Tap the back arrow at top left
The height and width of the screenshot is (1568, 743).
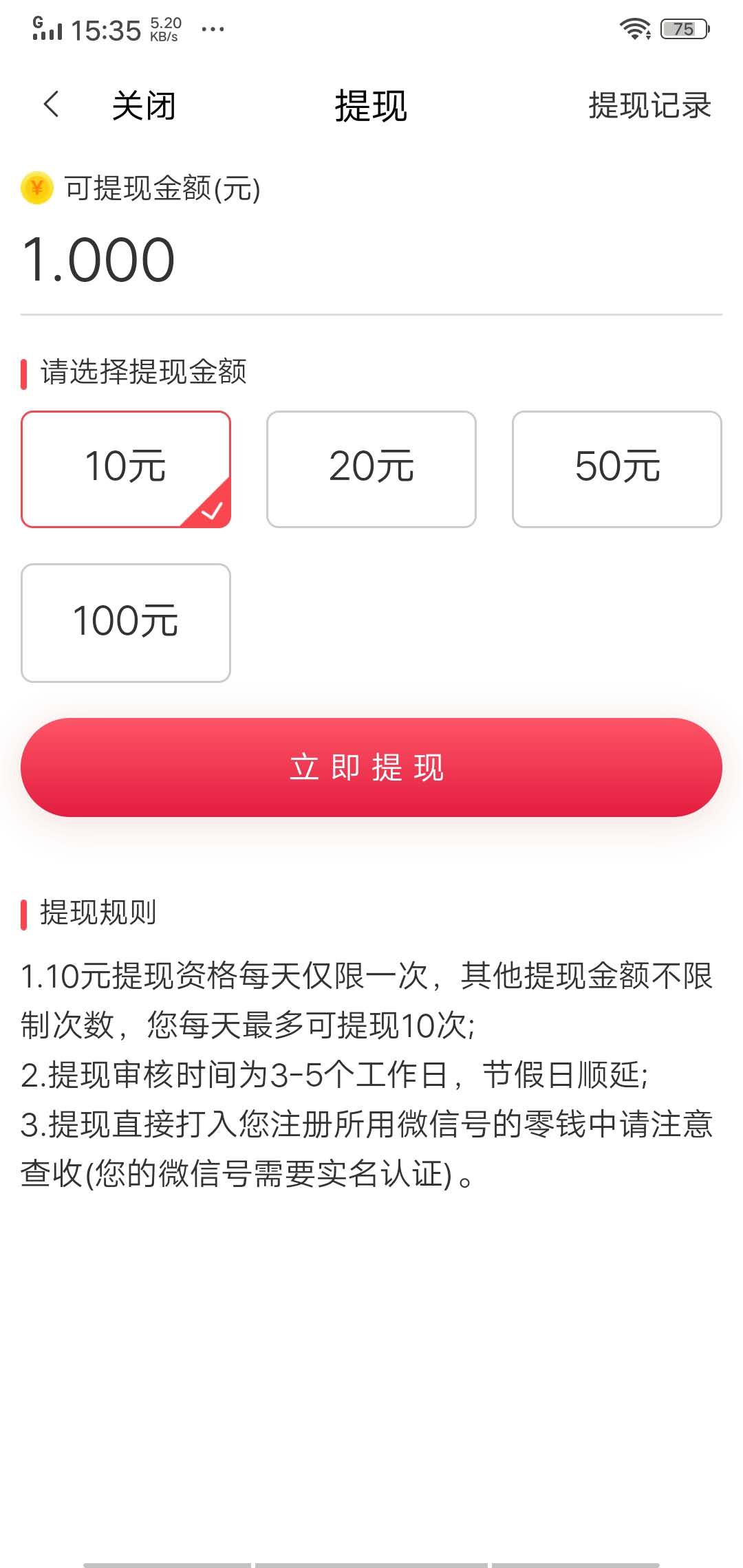(x=52, y=105)
